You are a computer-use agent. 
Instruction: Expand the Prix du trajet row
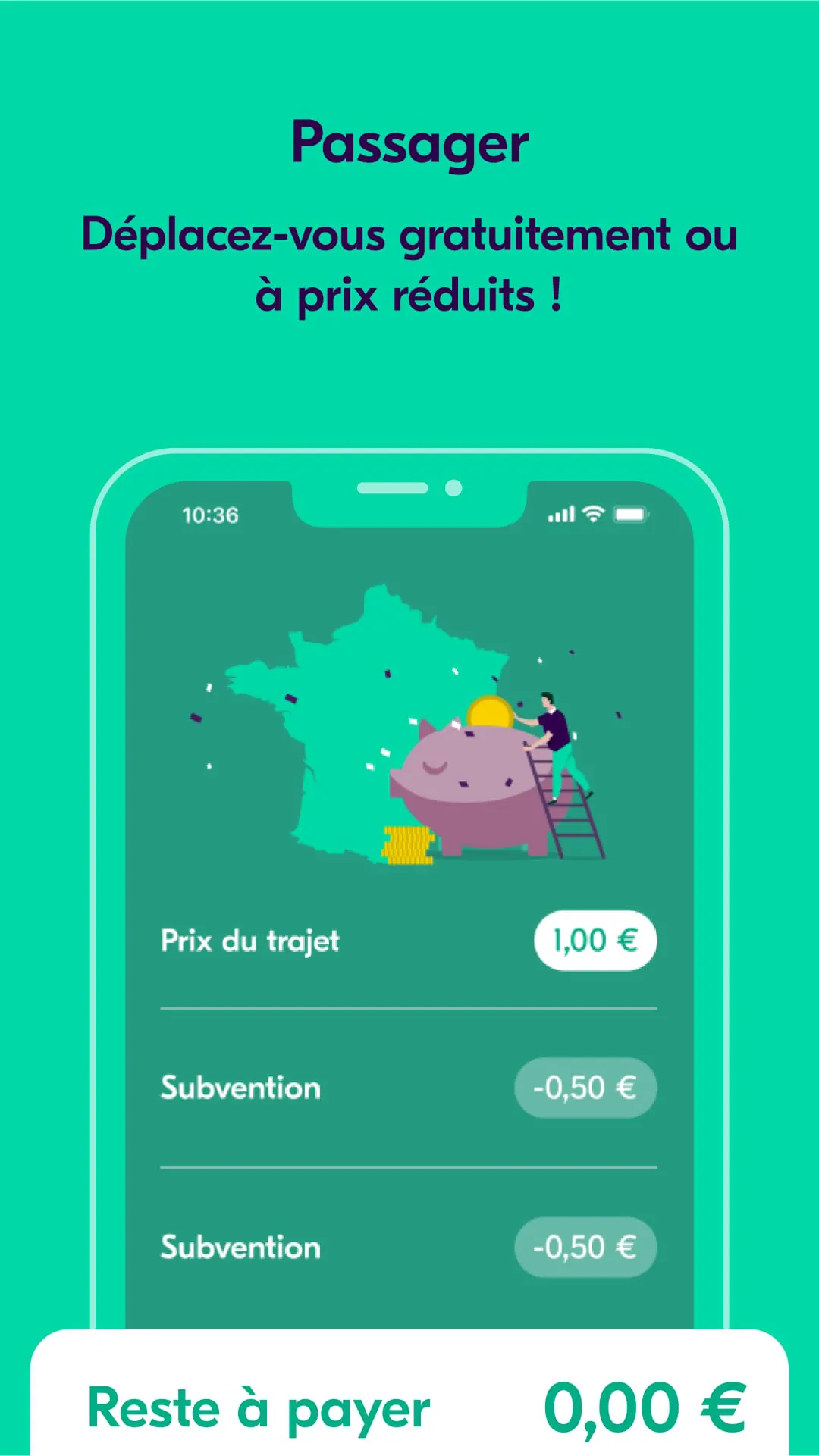pos(249,941)
